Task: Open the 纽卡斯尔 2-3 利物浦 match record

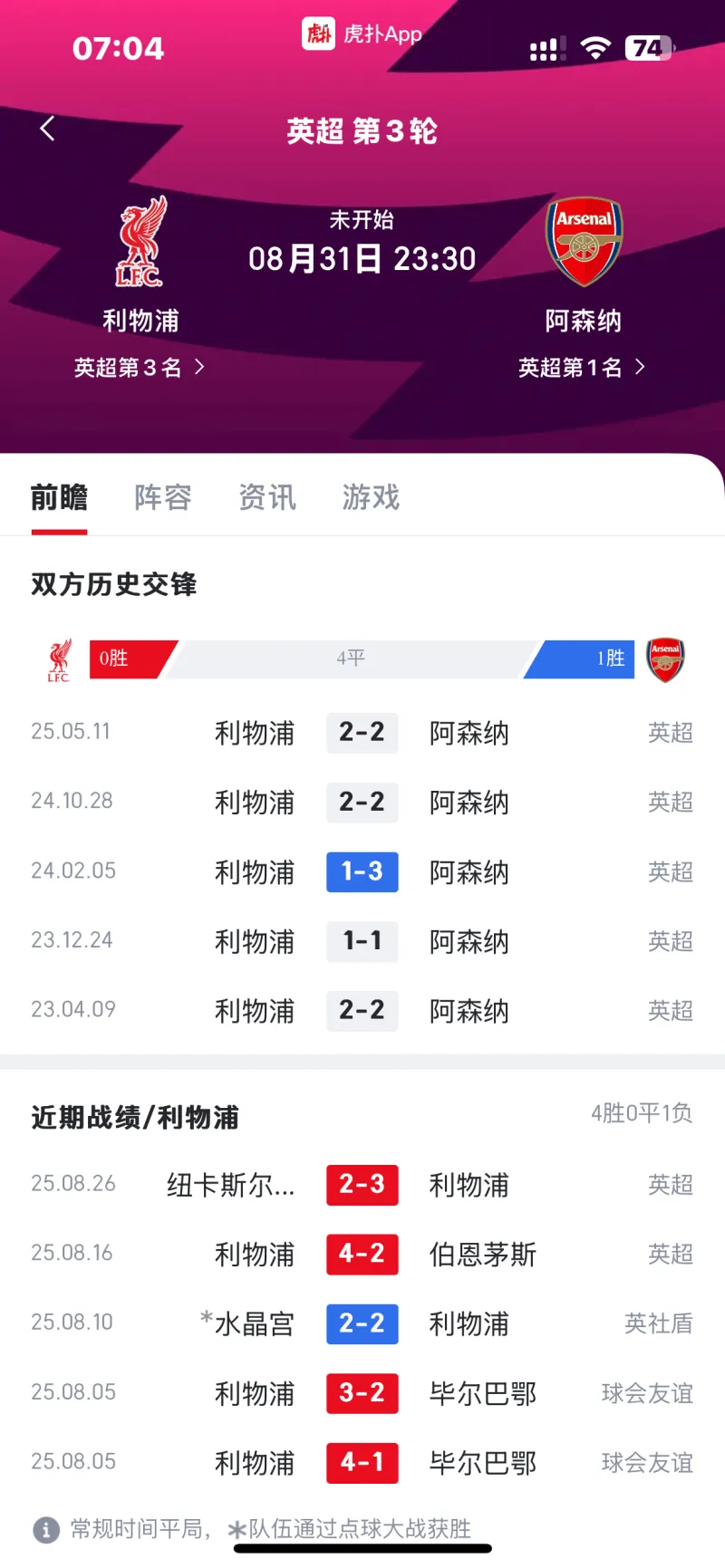Action: tap(362, 1184)
